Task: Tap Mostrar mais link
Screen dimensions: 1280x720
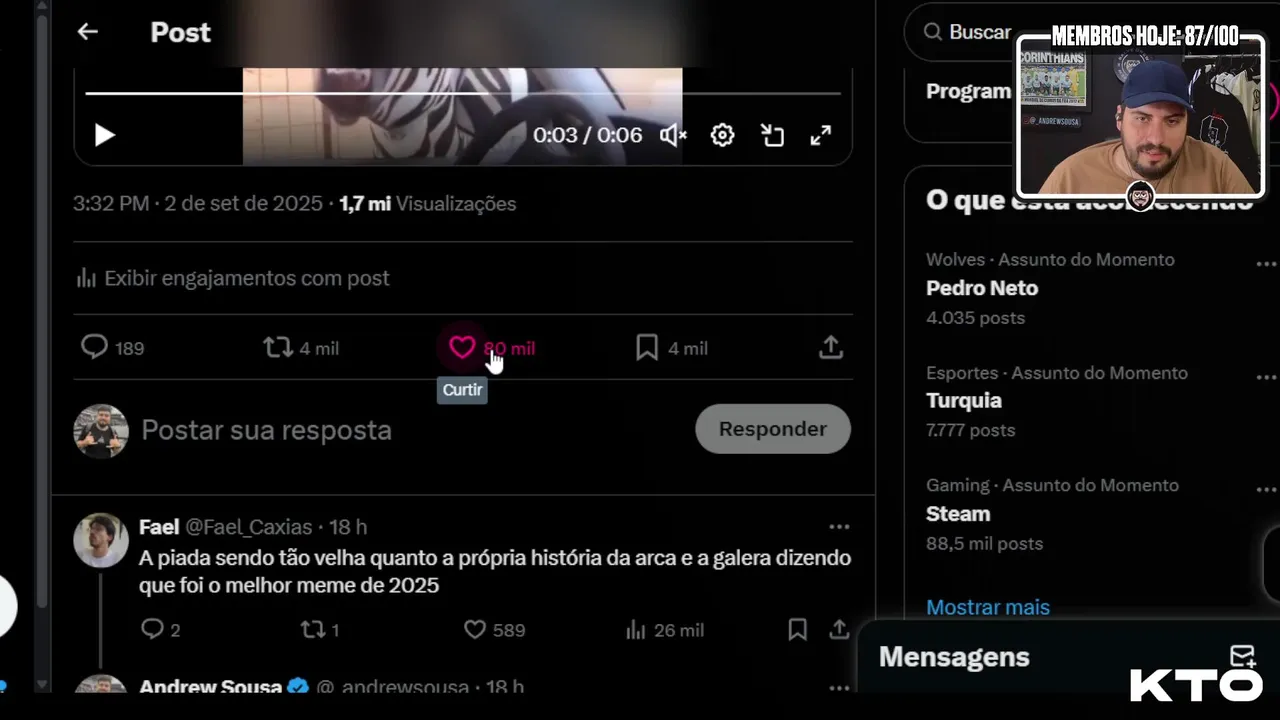Action: click(987, 607)
